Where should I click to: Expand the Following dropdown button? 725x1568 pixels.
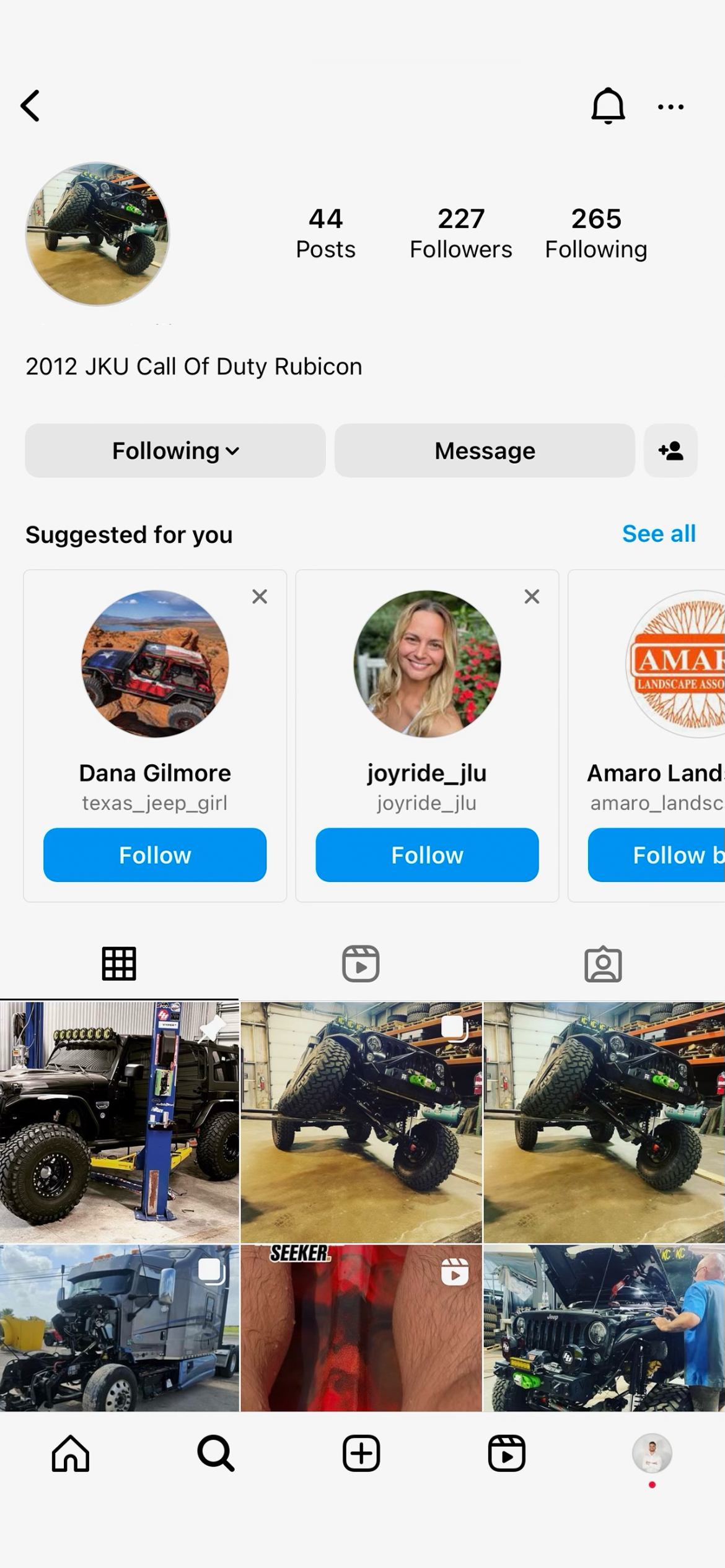[175, 451]
